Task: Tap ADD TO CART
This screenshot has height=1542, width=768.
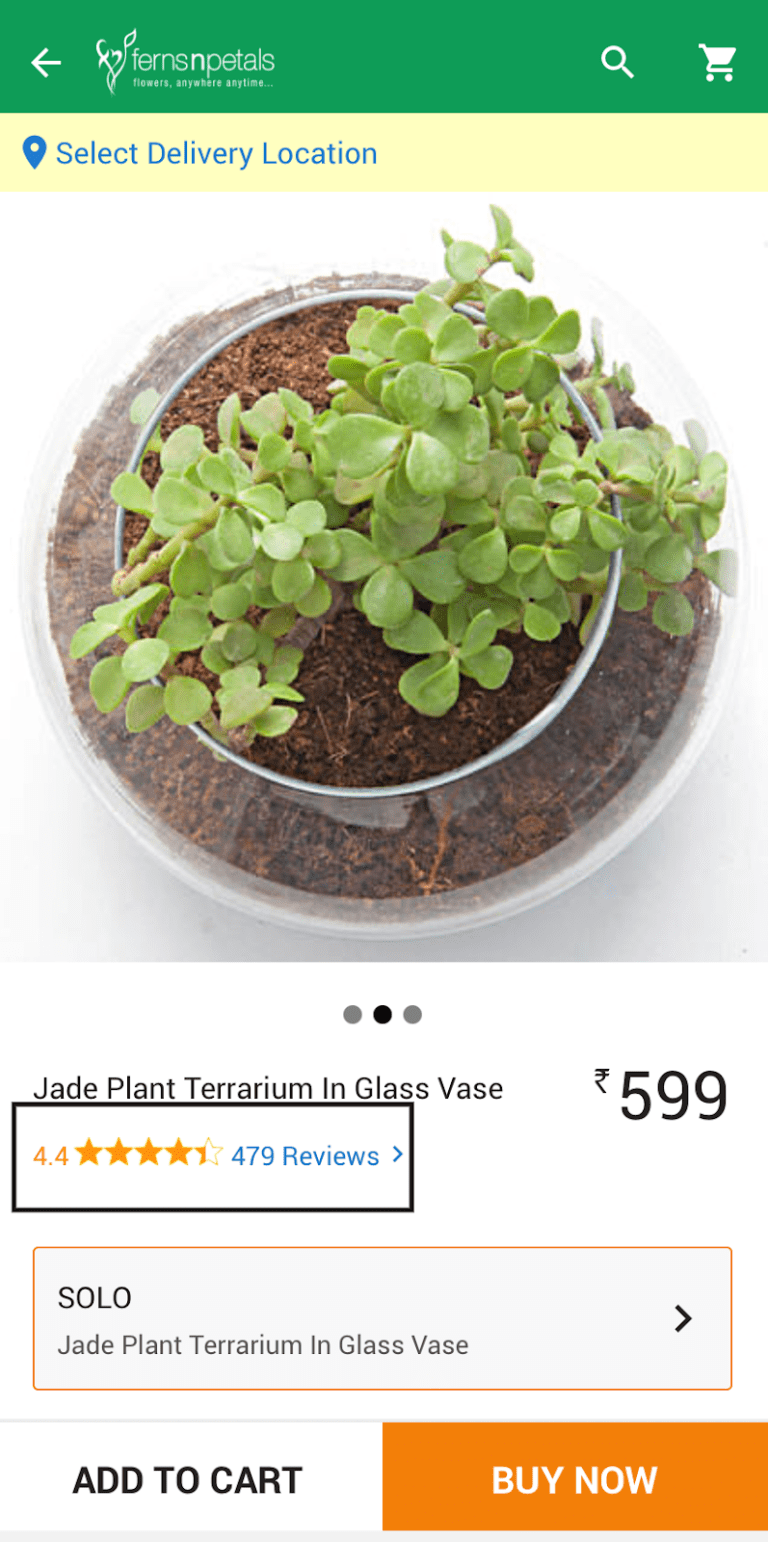Action: click(188, 1480)
